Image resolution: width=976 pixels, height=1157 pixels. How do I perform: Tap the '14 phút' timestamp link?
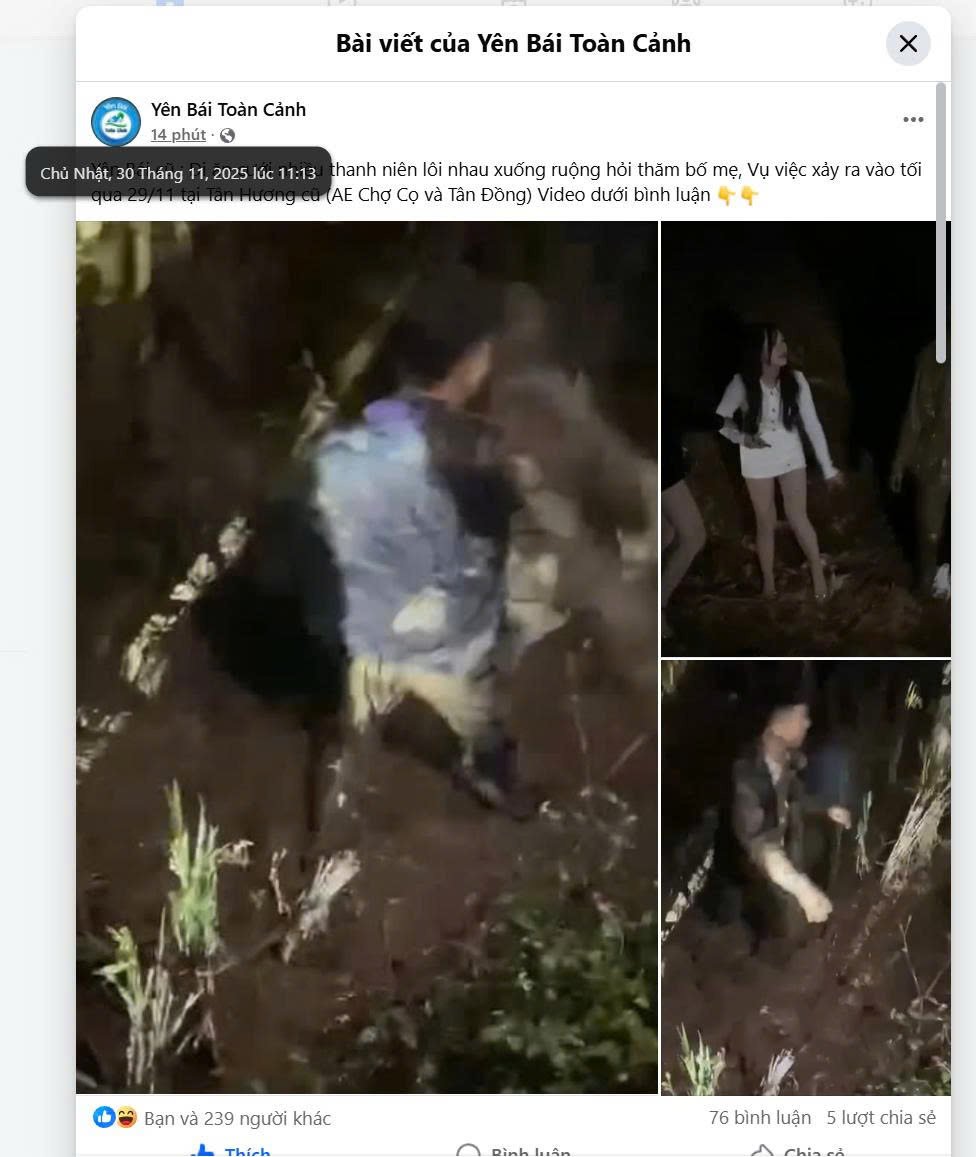click(x=178, y=135)
